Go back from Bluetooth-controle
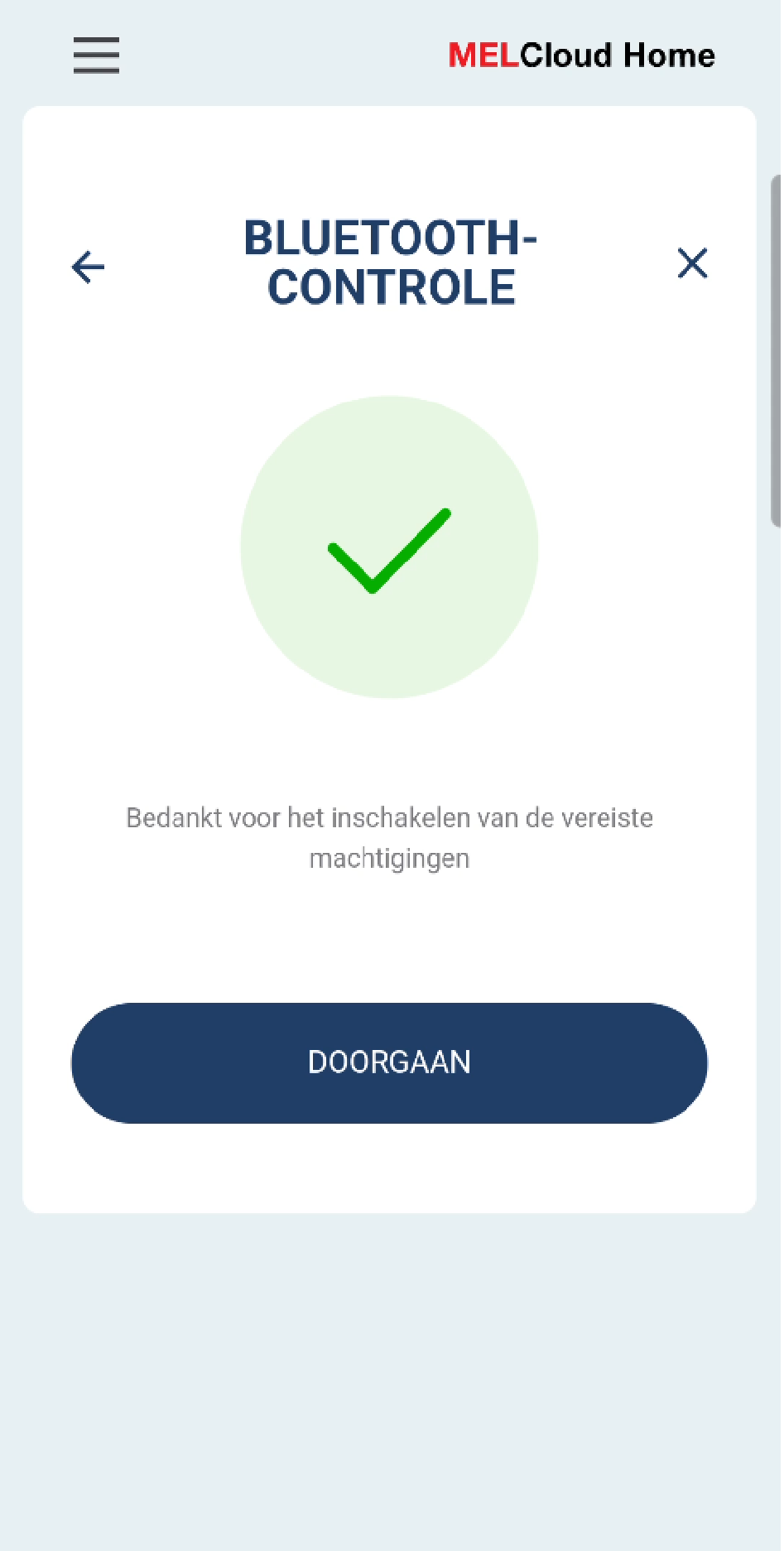Image resolution: width=784 pixels, height=1551 pixels. (88, 267)
